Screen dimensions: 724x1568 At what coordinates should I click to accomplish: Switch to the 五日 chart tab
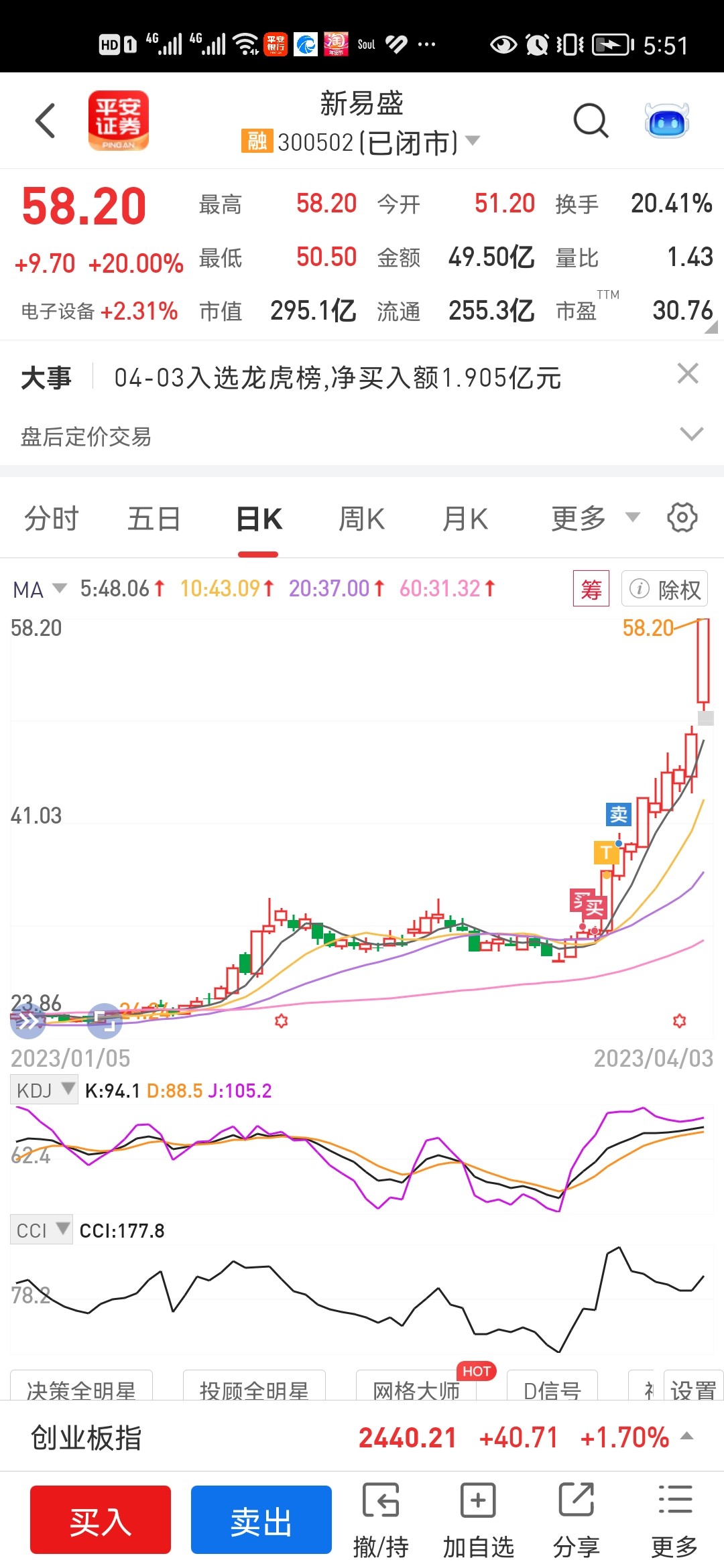point(154,519)
